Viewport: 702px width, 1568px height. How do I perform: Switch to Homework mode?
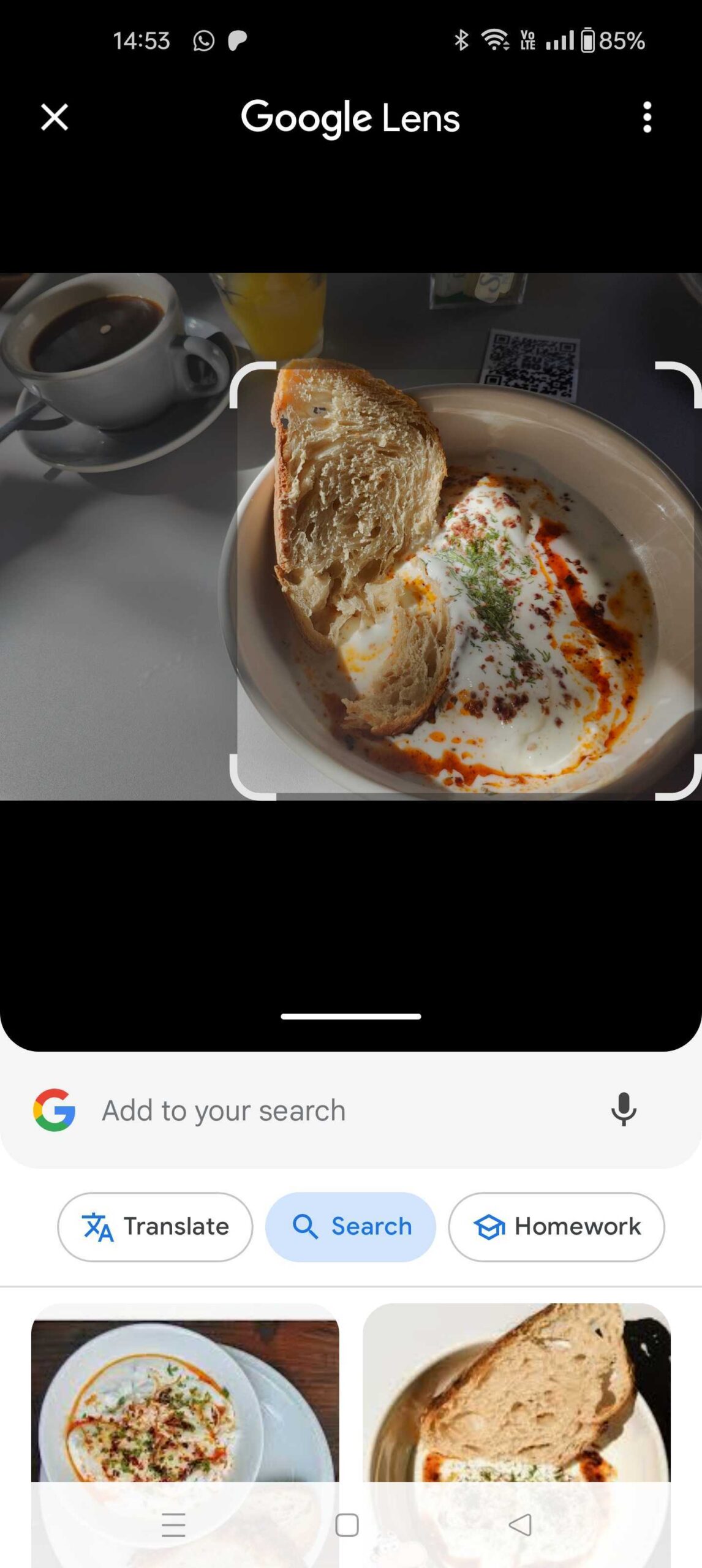click(556, 1227)
